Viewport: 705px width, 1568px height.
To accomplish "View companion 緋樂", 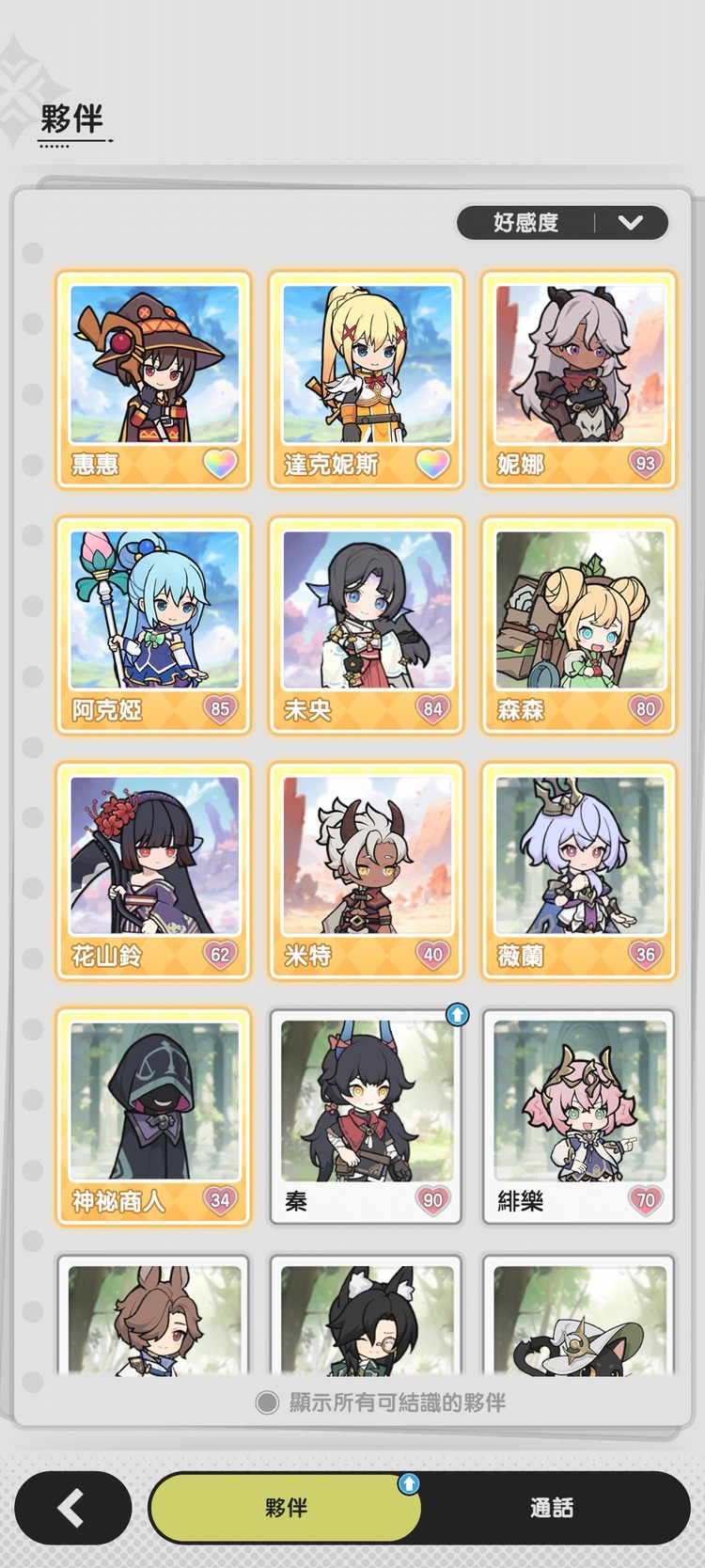I will point(578,1117).
